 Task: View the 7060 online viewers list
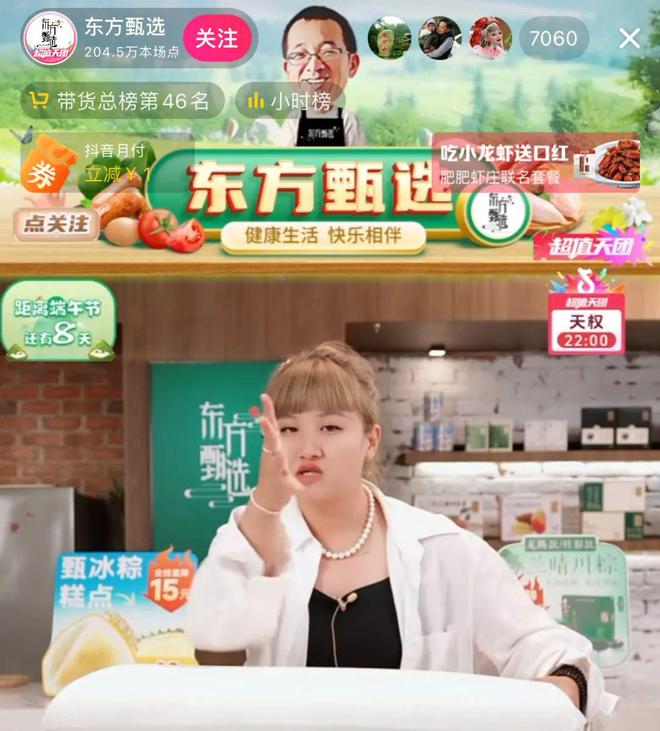pyautogui.click(x=552, y=38)
